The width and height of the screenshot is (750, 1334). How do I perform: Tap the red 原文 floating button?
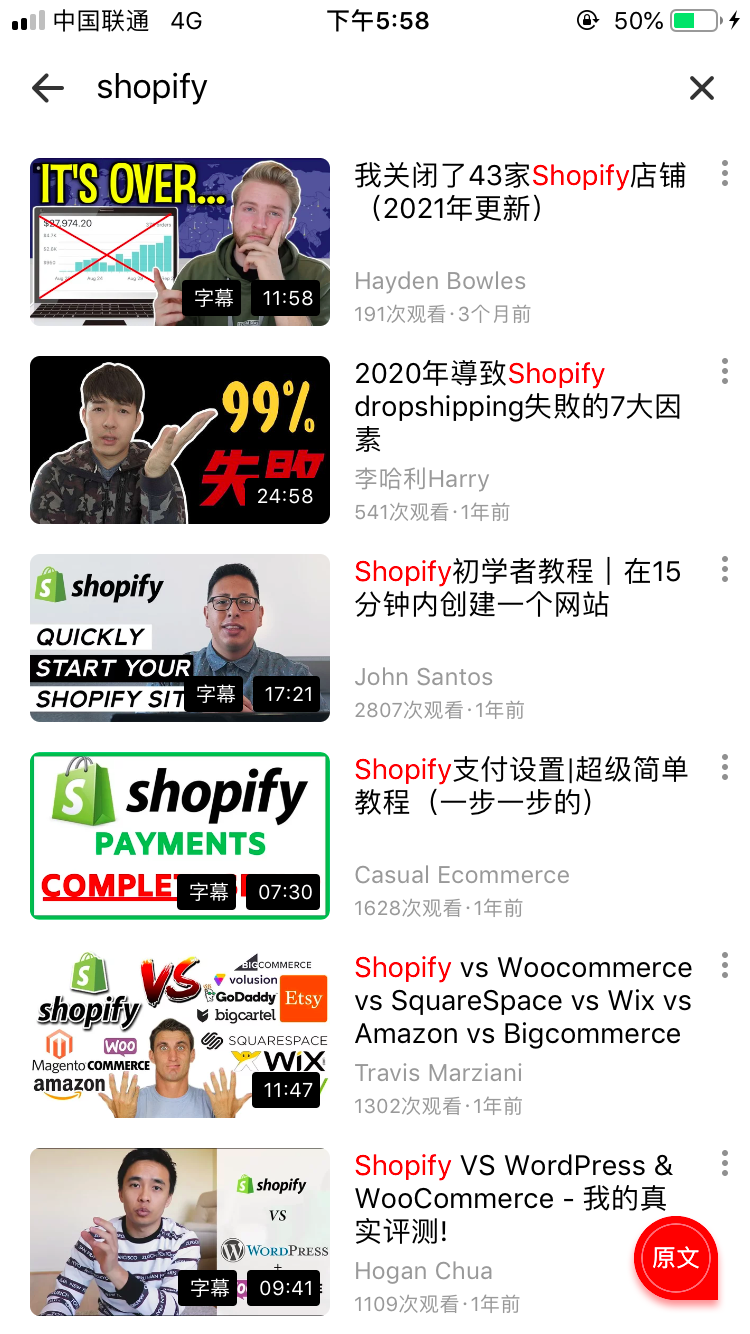[676, 1257]
